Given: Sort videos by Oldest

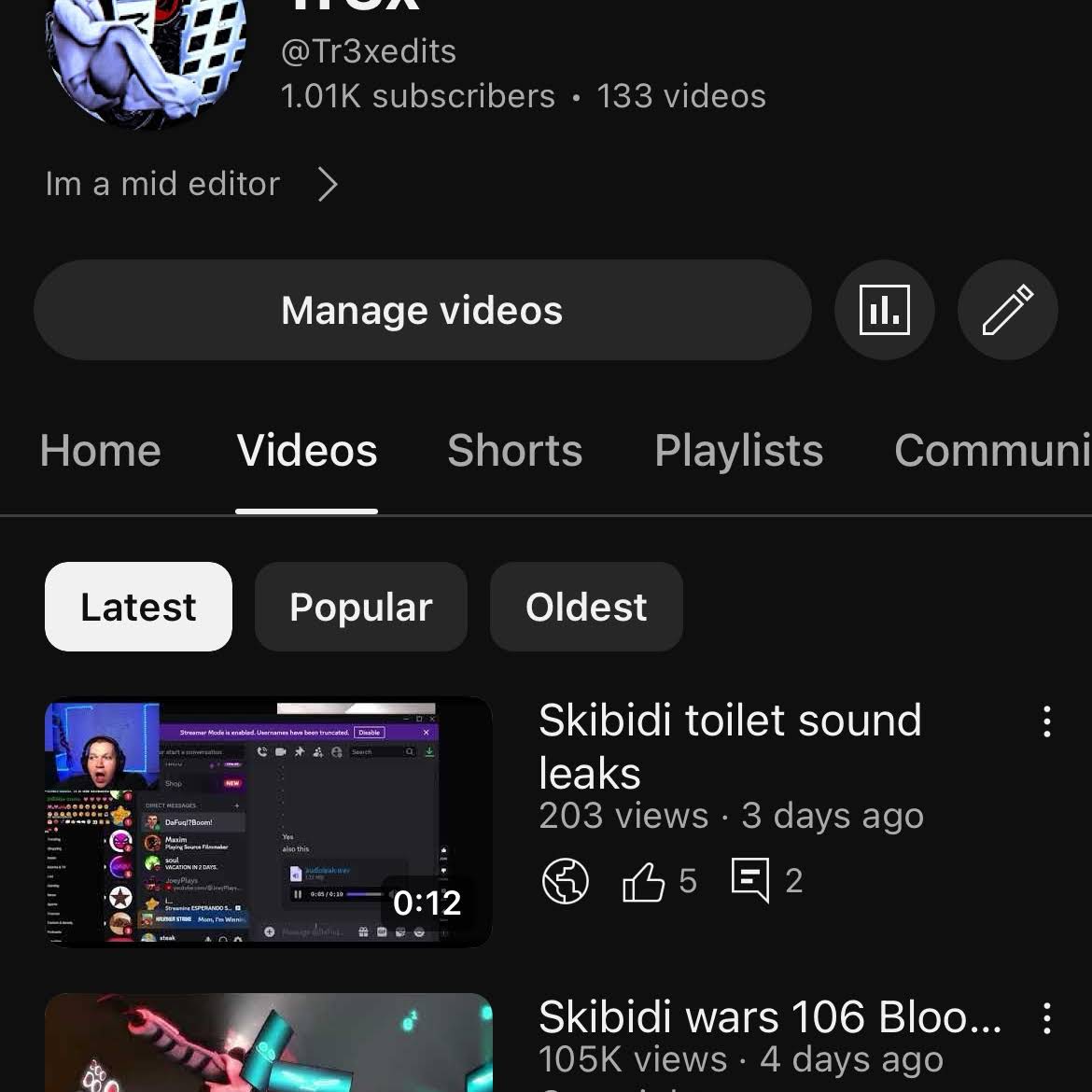Looking at the screenshot, I should point(586,607).
